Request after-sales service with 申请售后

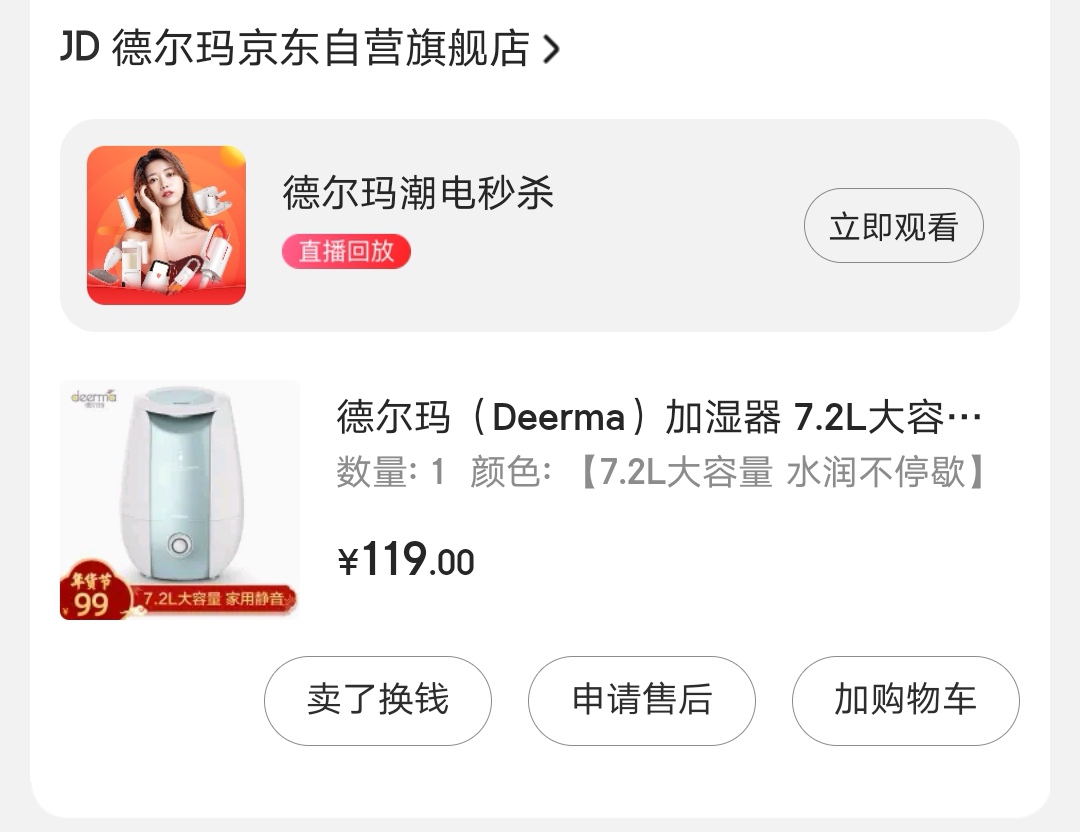[x=641, y=700]
